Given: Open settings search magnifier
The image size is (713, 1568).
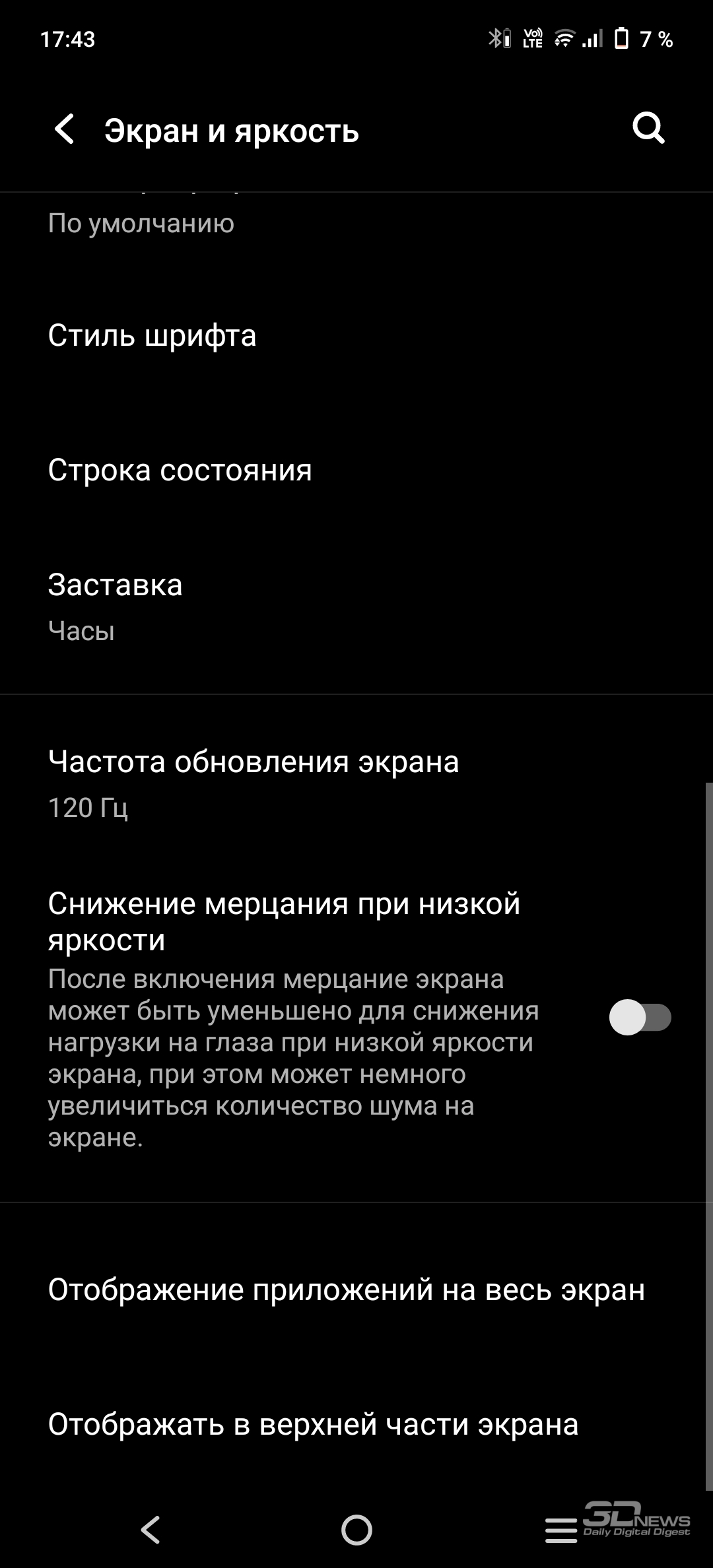Looking at the screenshot, I should click(x=648, y=128).
